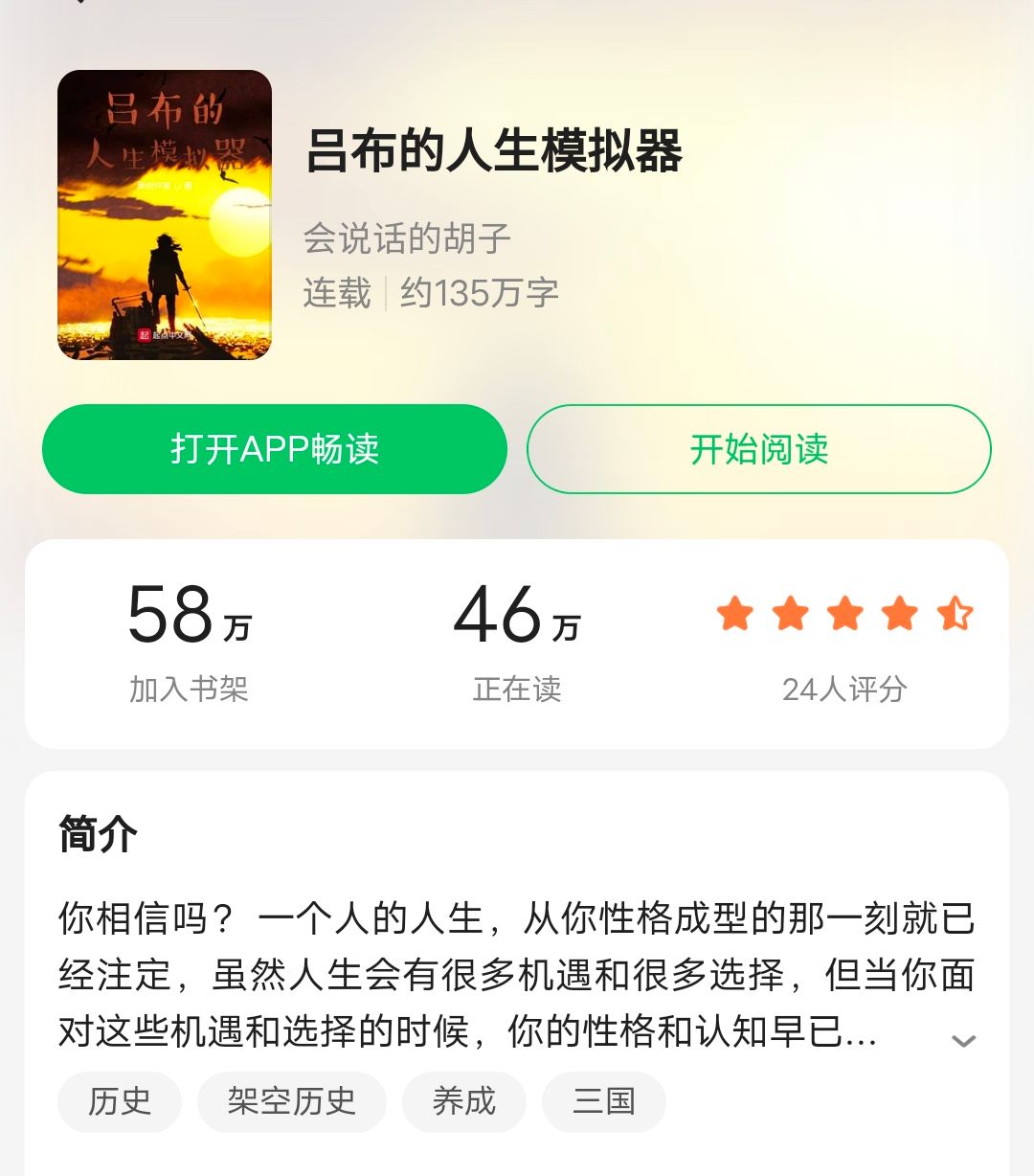
Task: Open author page for 会说话的胡子
Action: coord(407,237)
